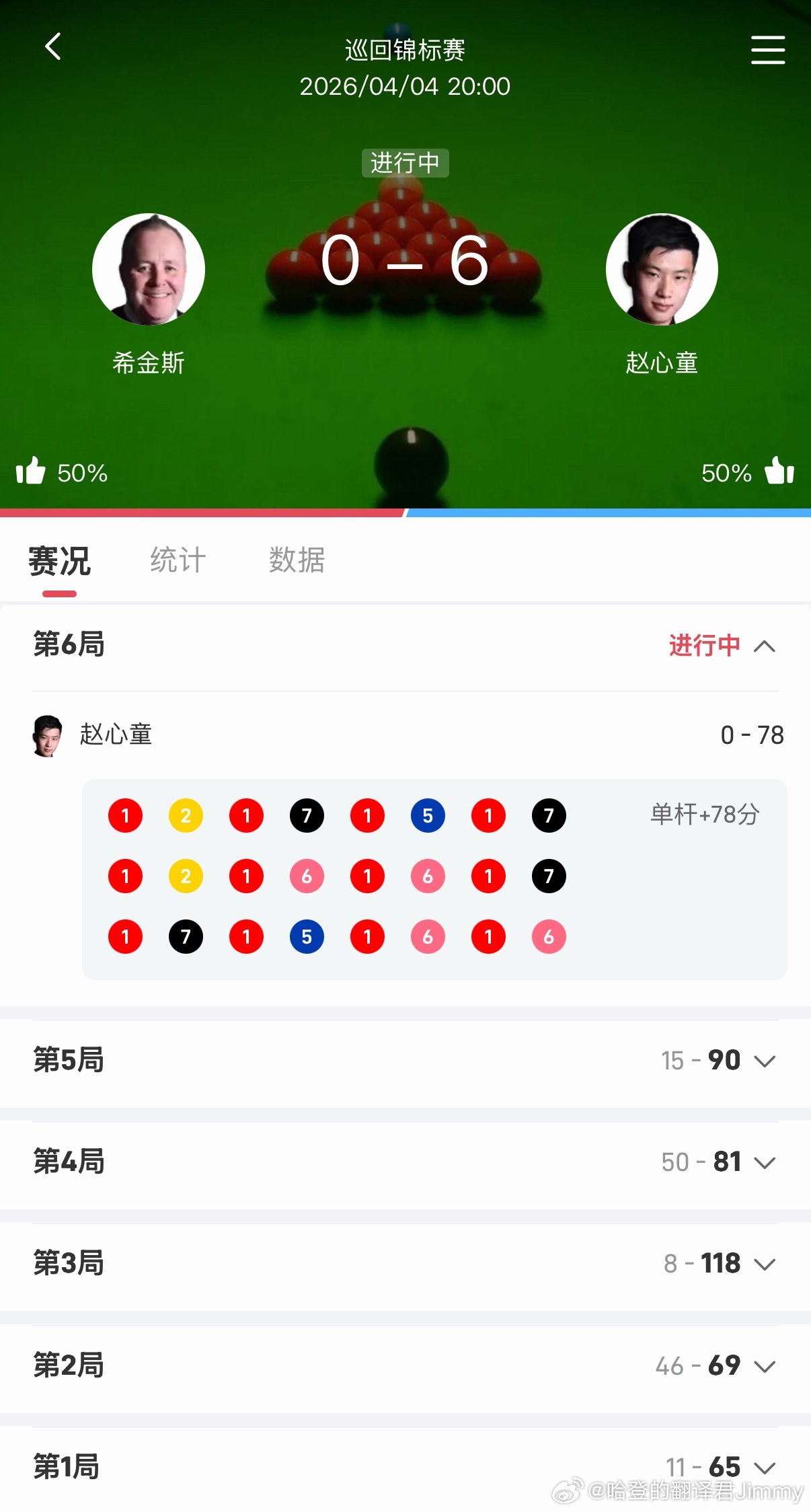The height and width of the screenshot is (1512, 811).
Task: Tap the black 7-point ball icon
Action: 307,815
